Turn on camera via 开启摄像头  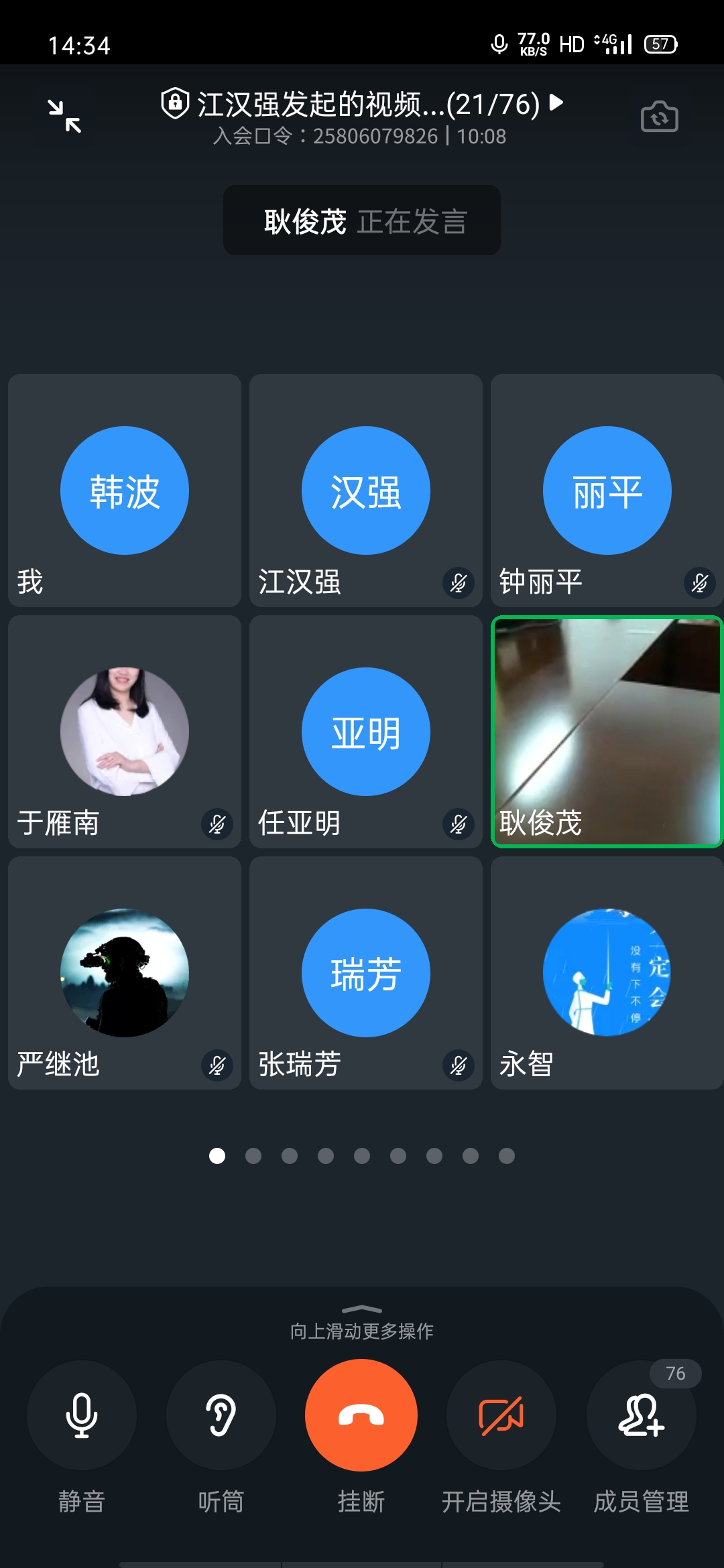501,1415
